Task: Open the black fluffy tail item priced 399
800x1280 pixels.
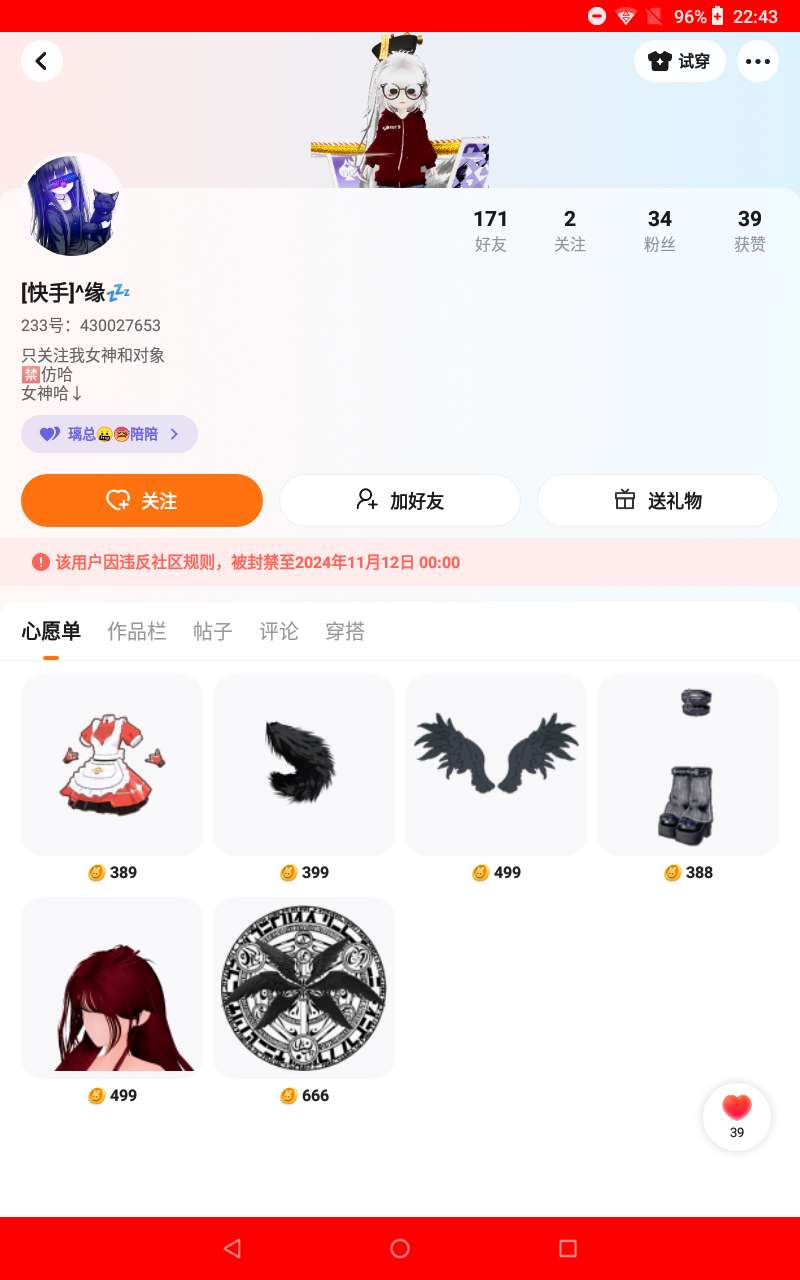Action: 304,765
